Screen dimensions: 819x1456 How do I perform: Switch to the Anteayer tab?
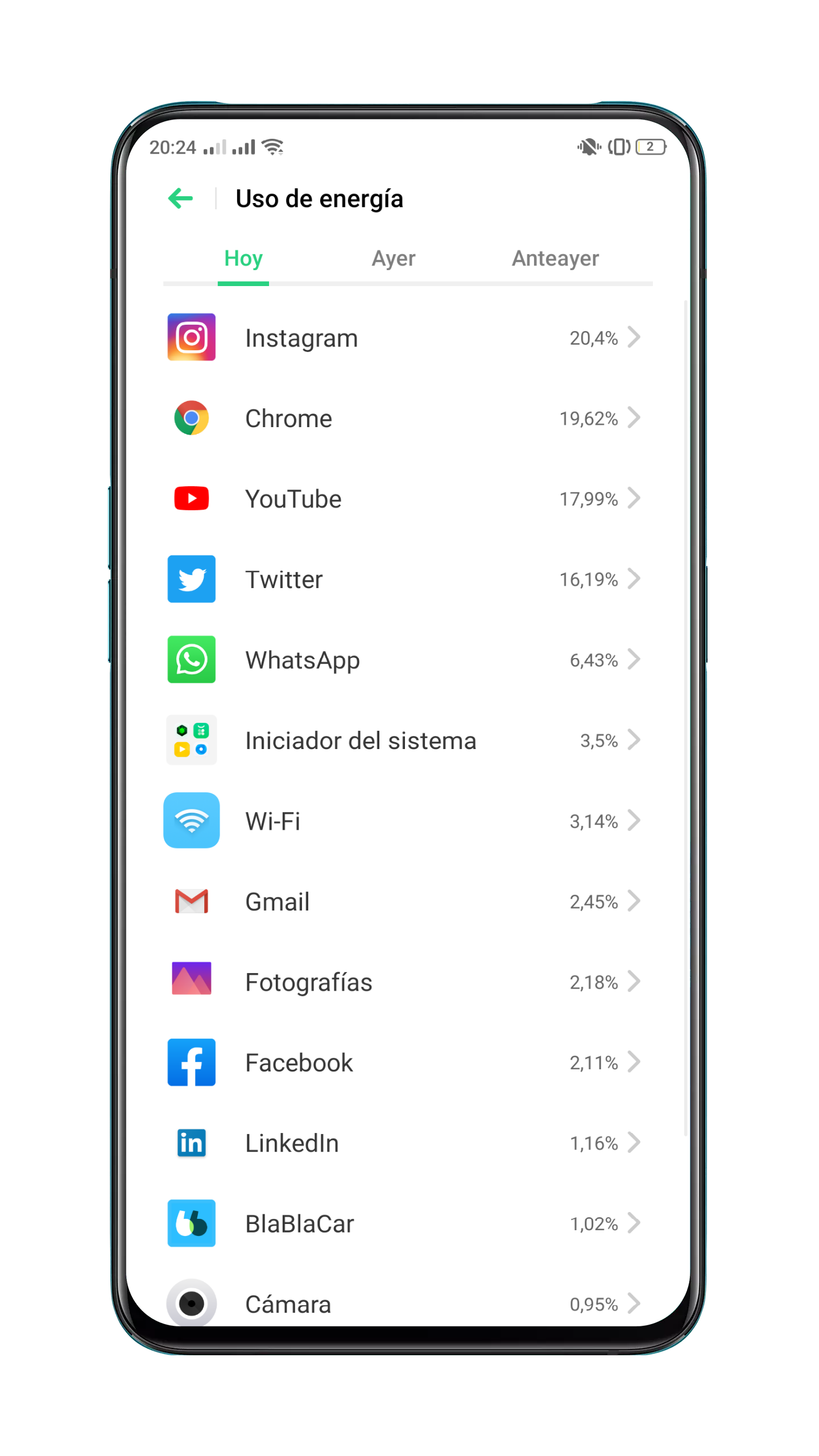coord(555,259)
